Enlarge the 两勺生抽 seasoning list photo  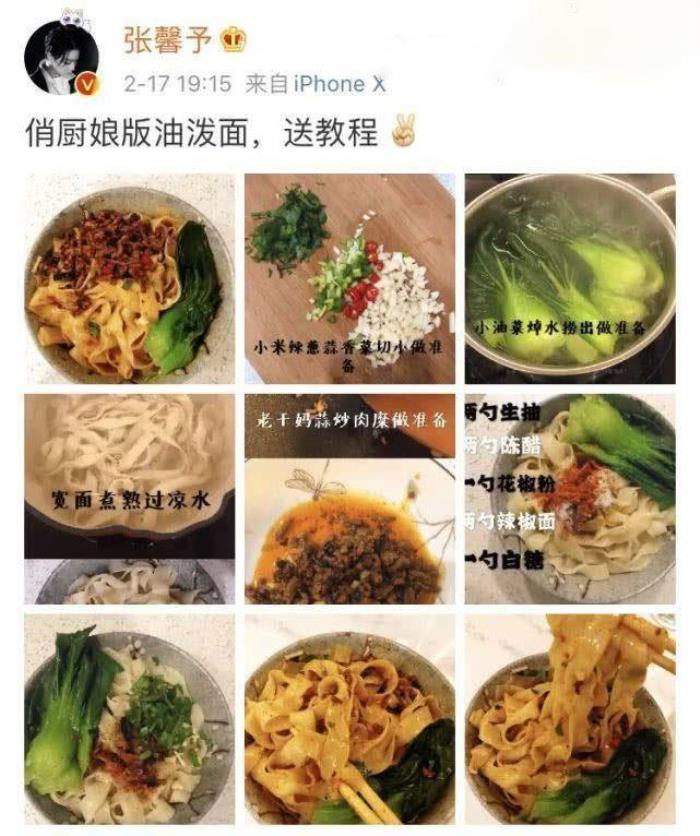coord(569,498)
